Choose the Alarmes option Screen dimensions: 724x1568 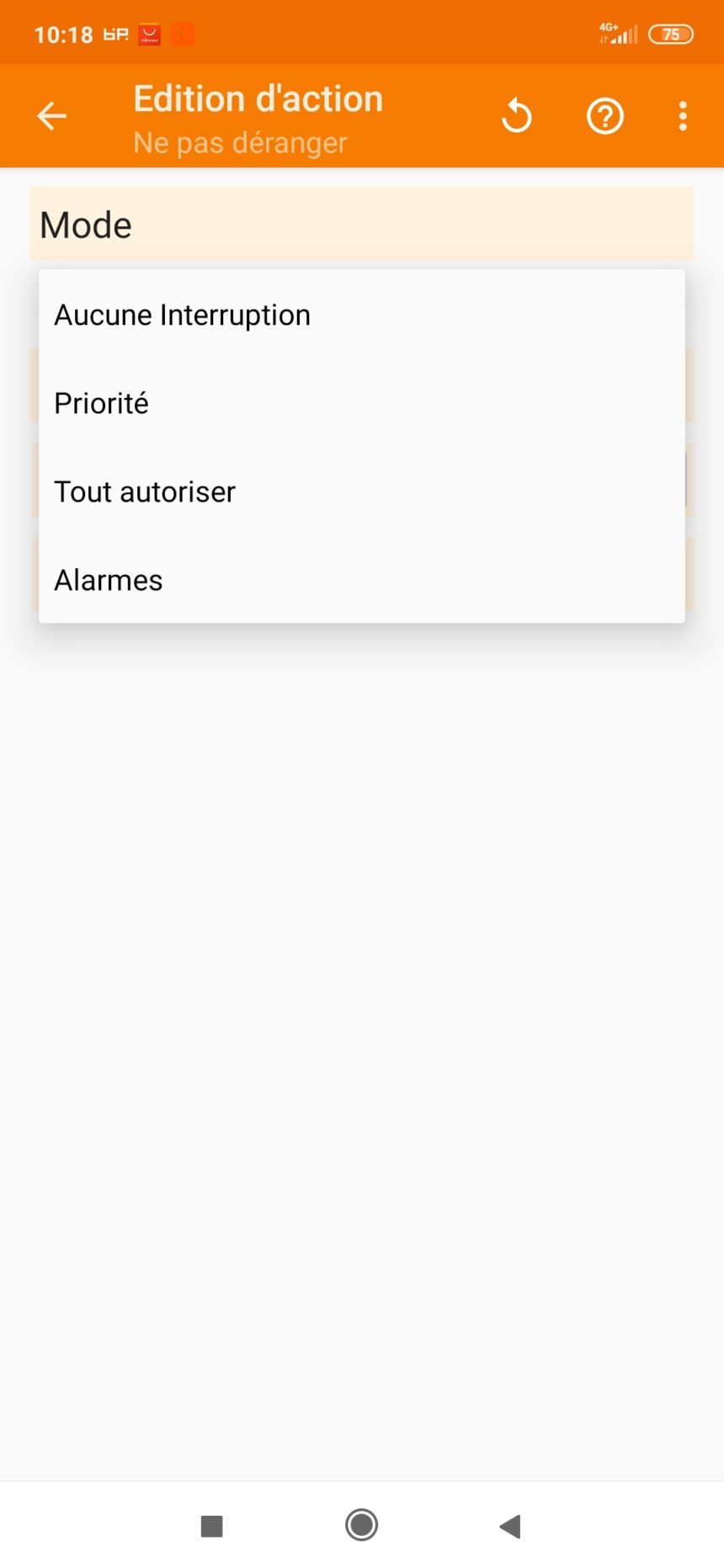tap(108, 579)
